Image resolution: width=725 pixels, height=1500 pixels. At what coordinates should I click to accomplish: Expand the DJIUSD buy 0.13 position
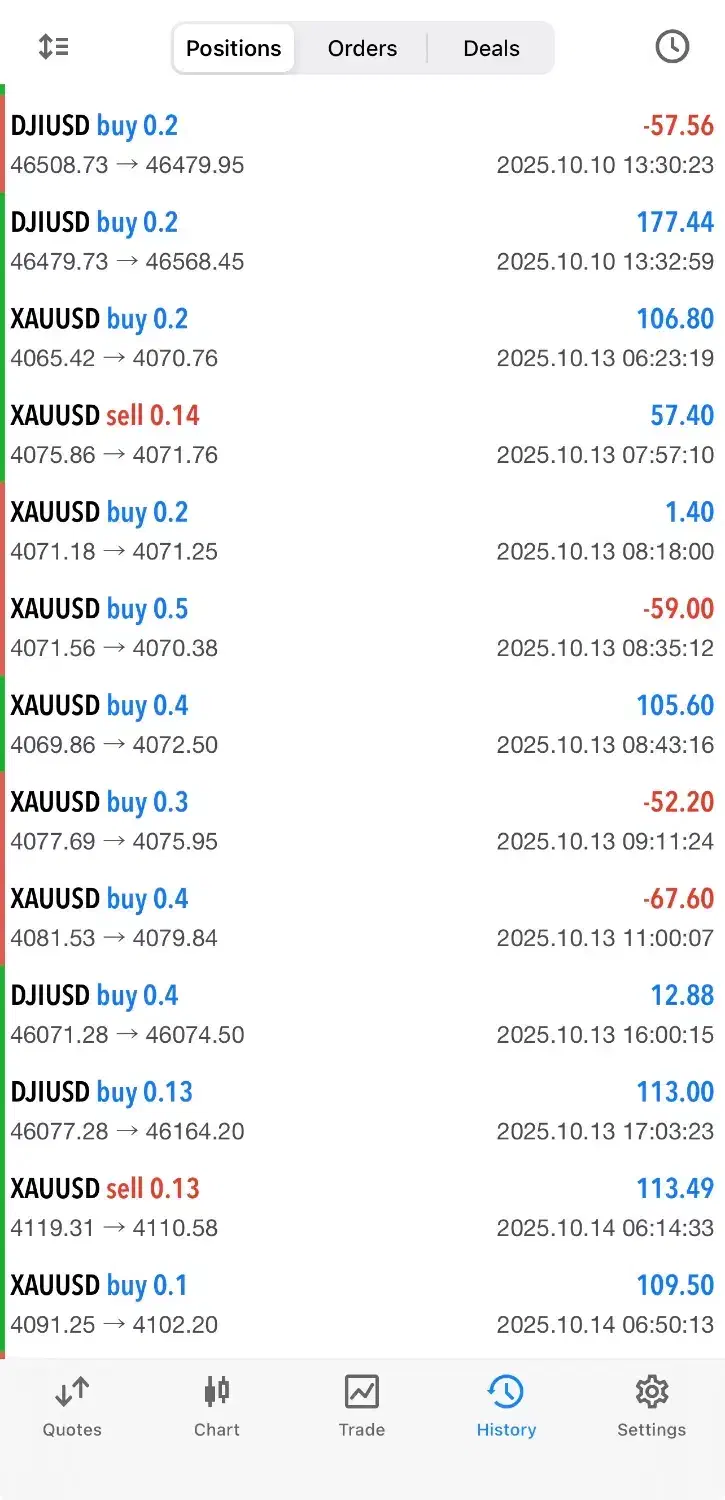tap(362, 1110)
